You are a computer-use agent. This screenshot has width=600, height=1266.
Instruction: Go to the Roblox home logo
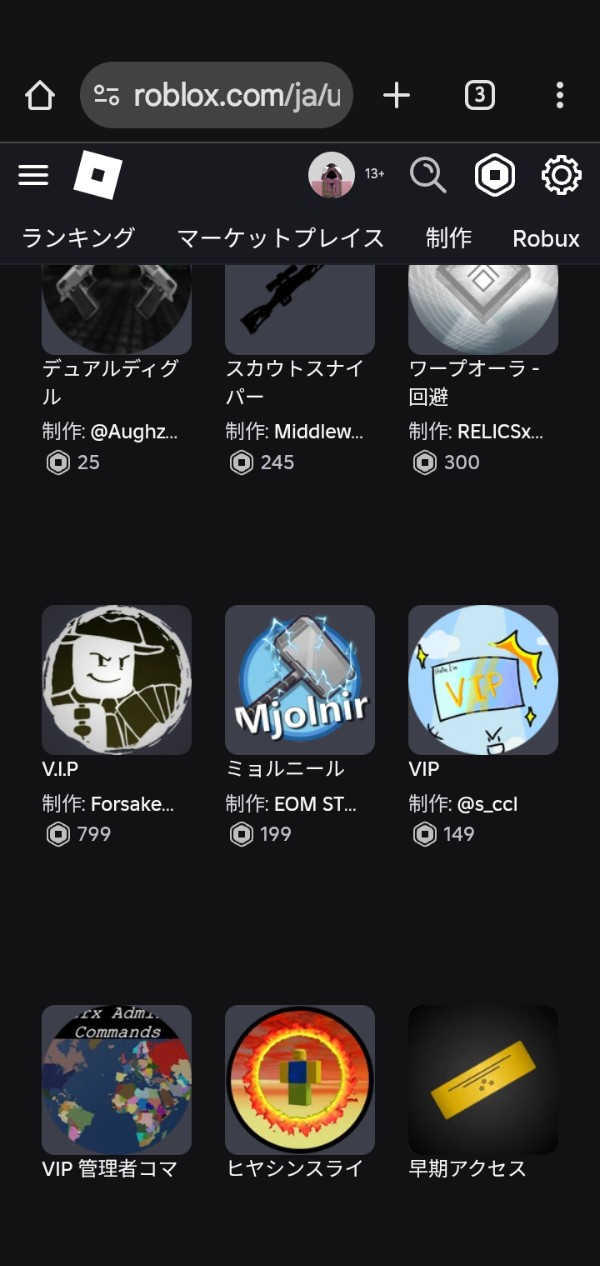98,176
